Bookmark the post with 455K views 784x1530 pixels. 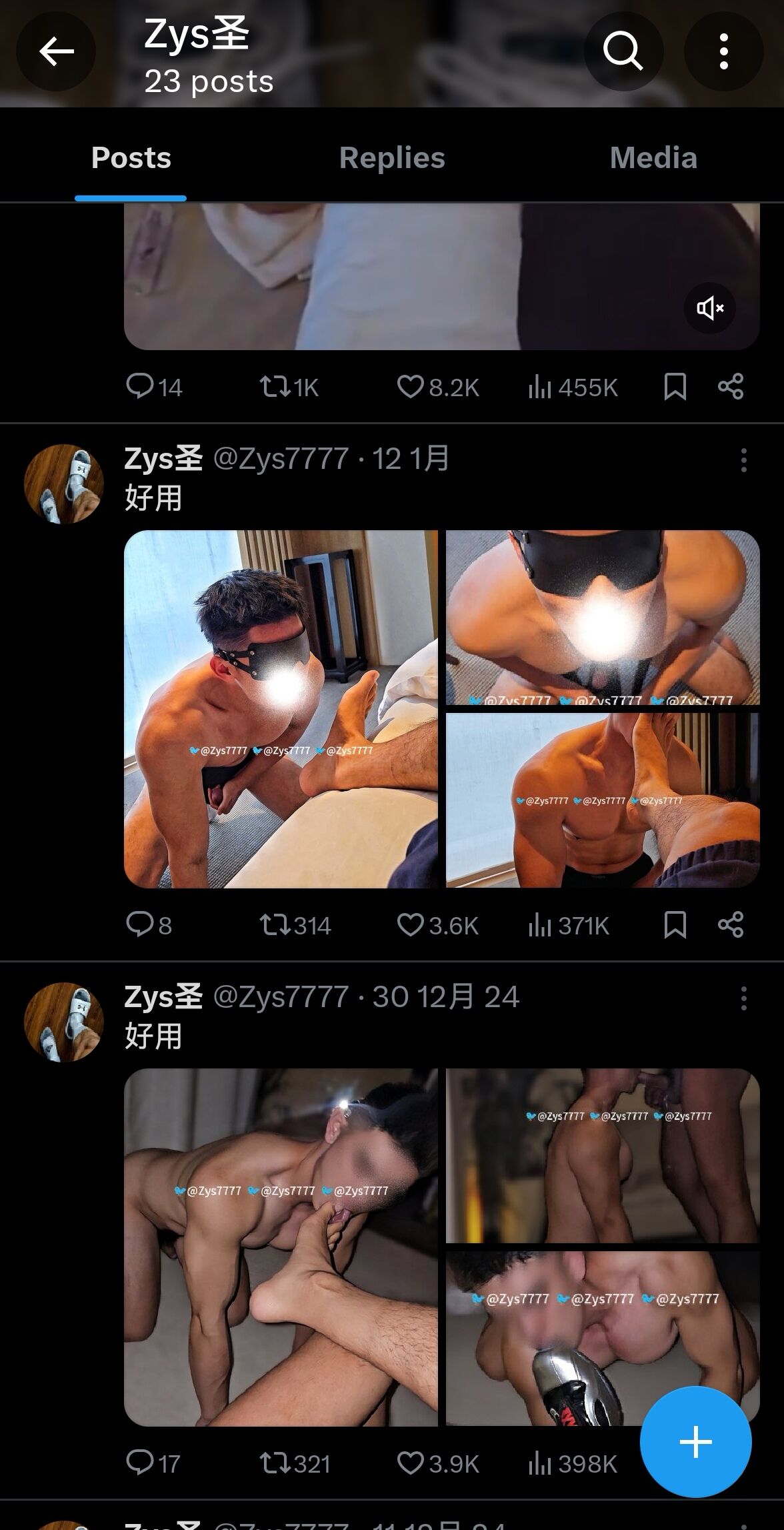pos(675,387)
